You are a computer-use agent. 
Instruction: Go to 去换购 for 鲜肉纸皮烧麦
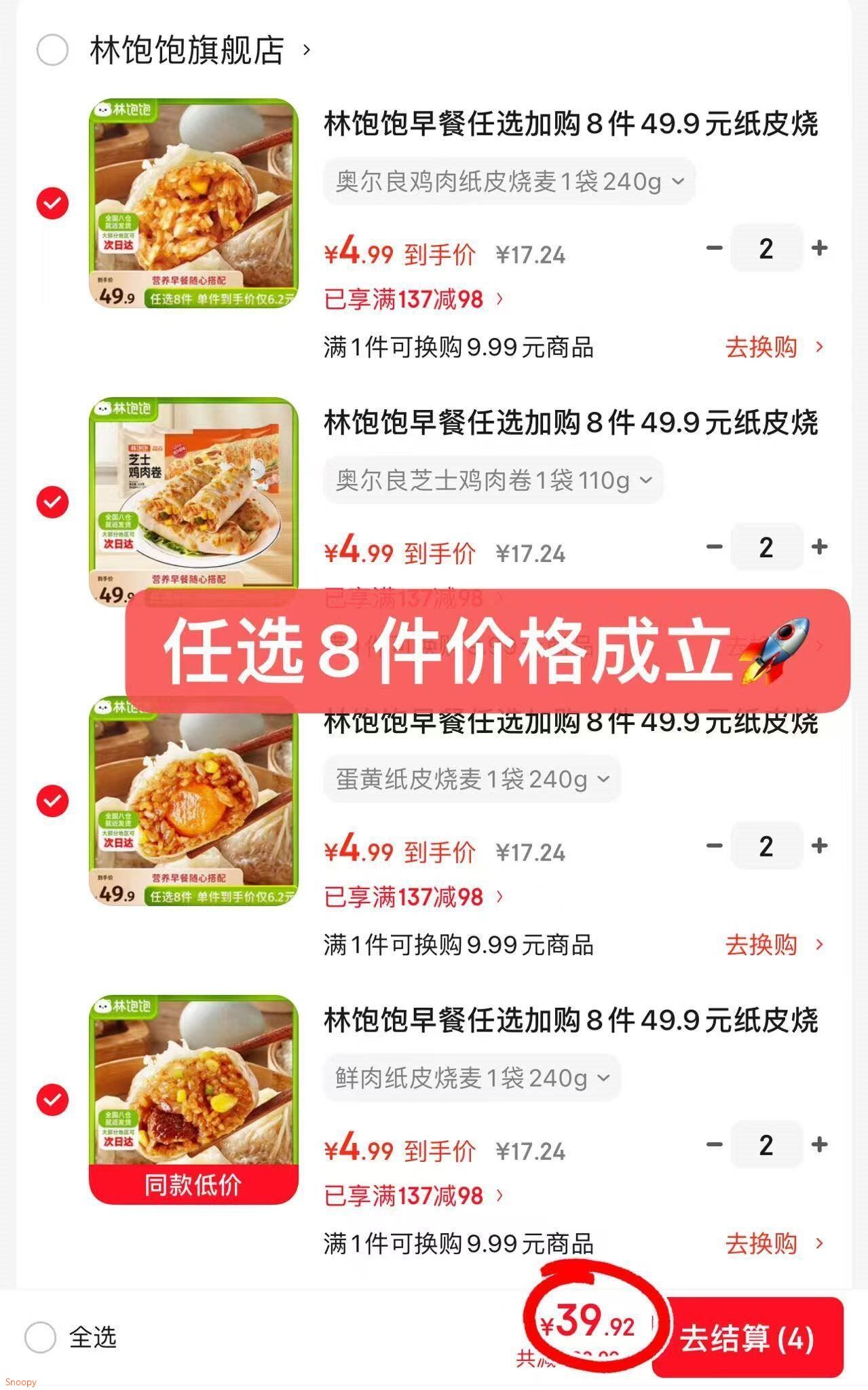point(774,1244)
